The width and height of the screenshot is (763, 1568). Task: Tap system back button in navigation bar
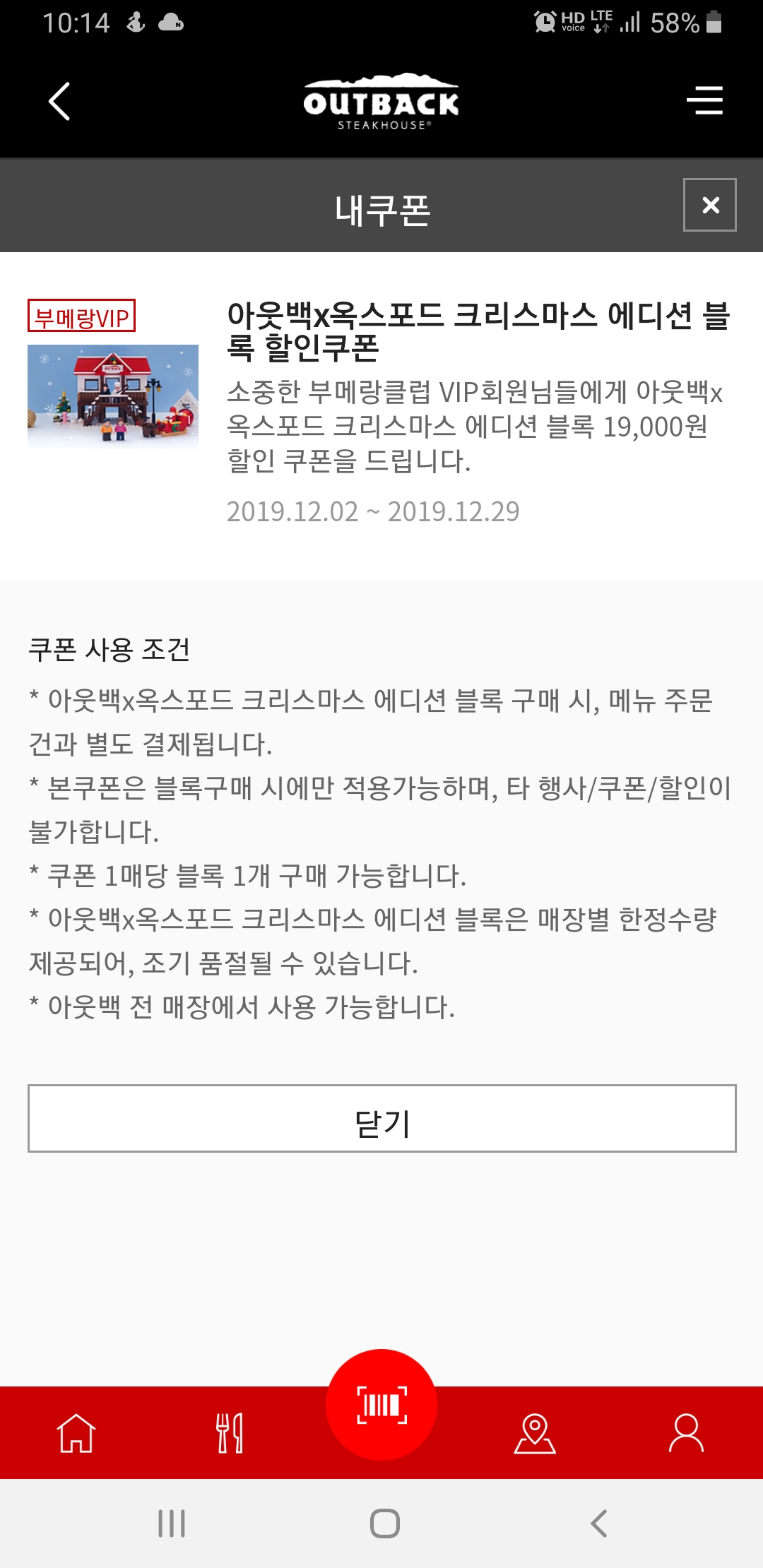pyautogui.click(x=598, y=1524)
